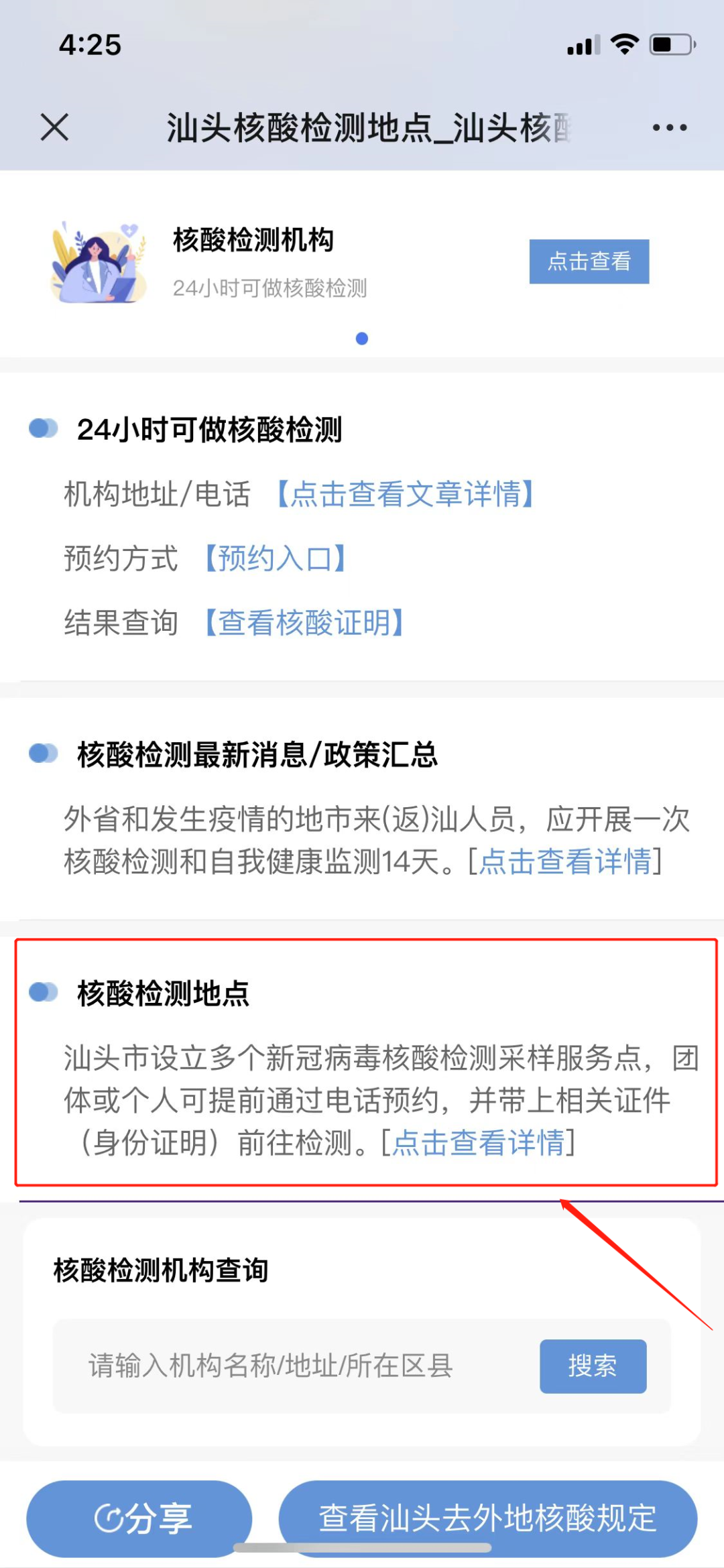Tap the banner page indicator dot
Image resolution: width=724 pixels, height=1568 pixels.
point(362,339)
